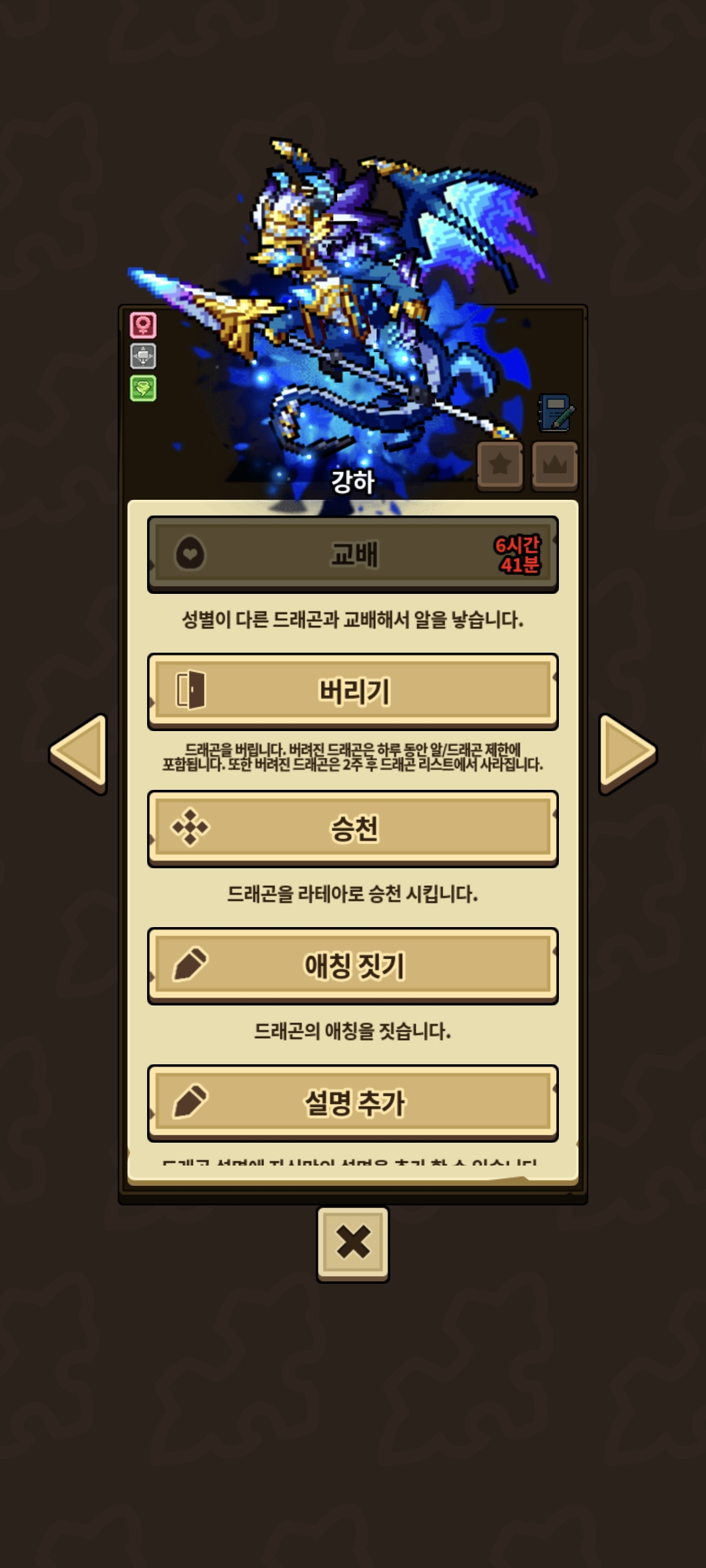Go to the previous dragon
The width and height of the screenshot is (706, 1568).
(80, 754)
